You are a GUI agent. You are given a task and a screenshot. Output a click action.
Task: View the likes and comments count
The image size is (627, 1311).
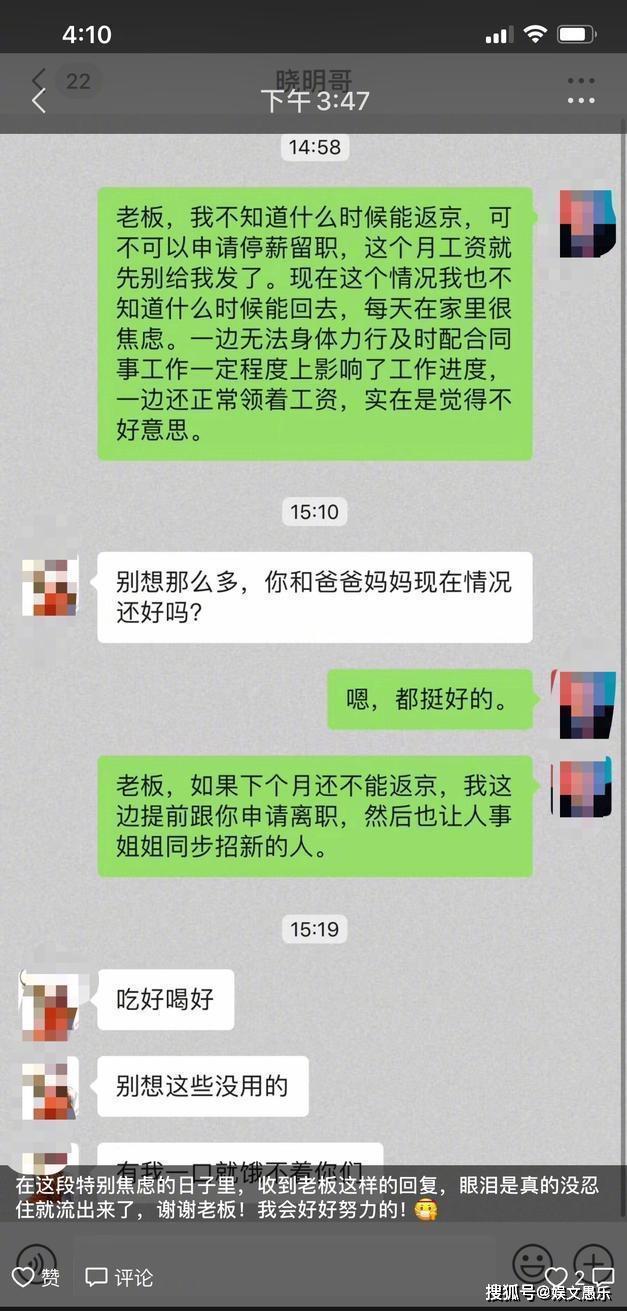click(x=578, y=1276)
